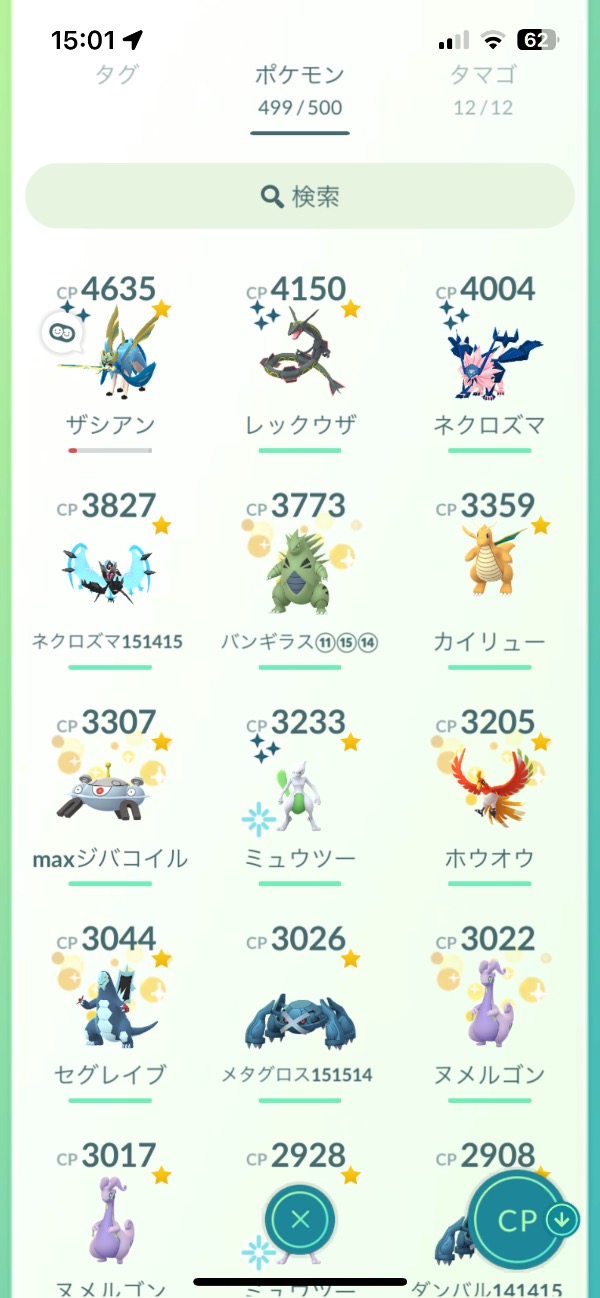Open ヌメルゴン CP3017

(110, 1215)
